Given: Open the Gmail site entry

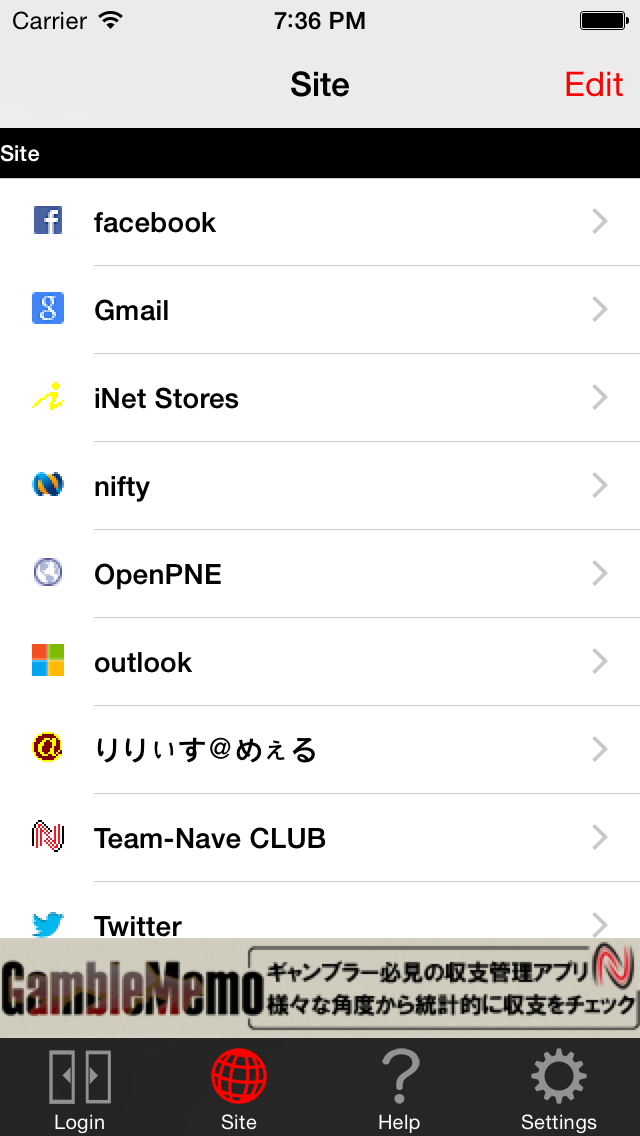Looking at the screenshot, I should pyautogui.click(x=320, y=310).
